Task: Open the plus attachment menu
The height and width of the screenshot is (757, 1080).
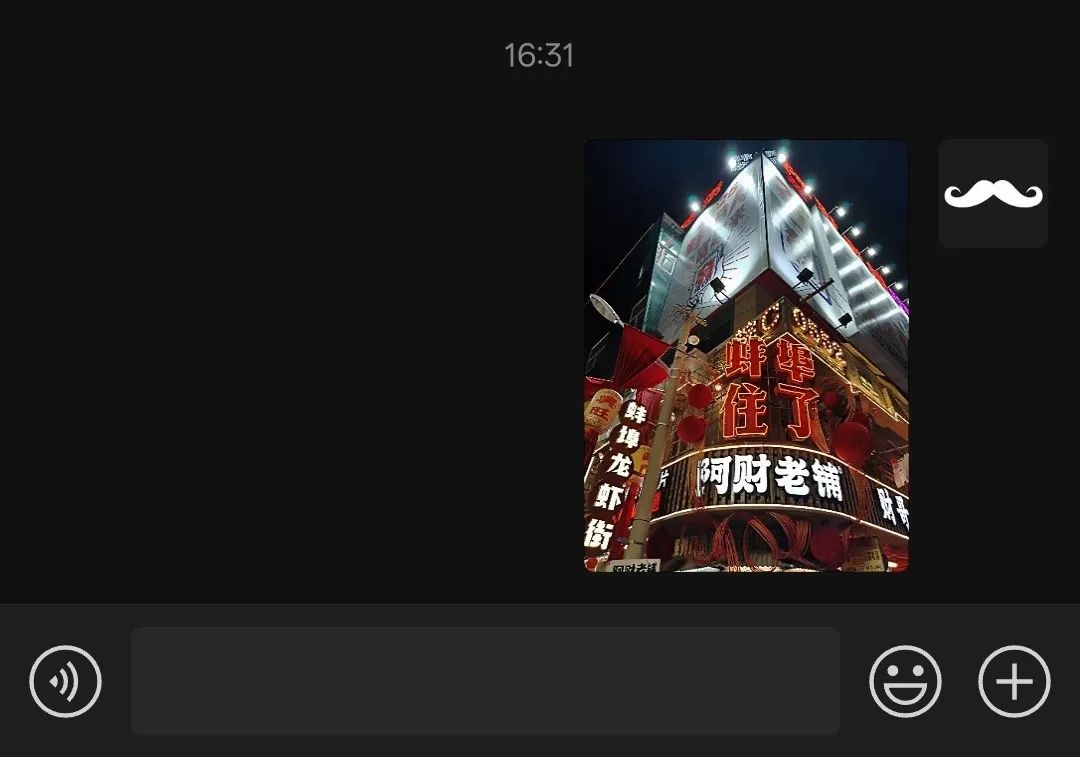Action: [x=1014, y=681]
